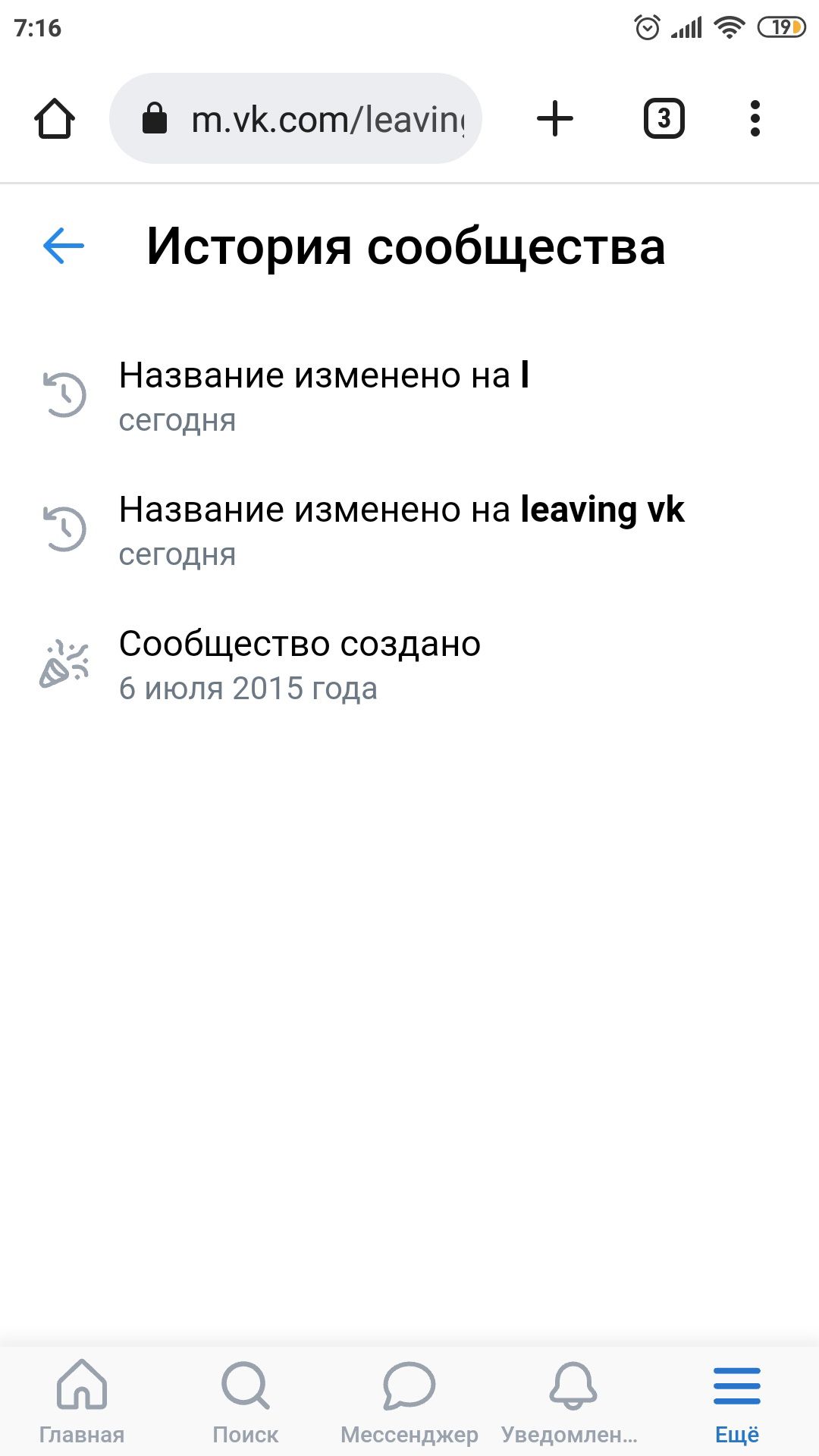Open the Уведомления tab
The height and width of the screenshot is (1456, 819).
[x=573, y=1401]
